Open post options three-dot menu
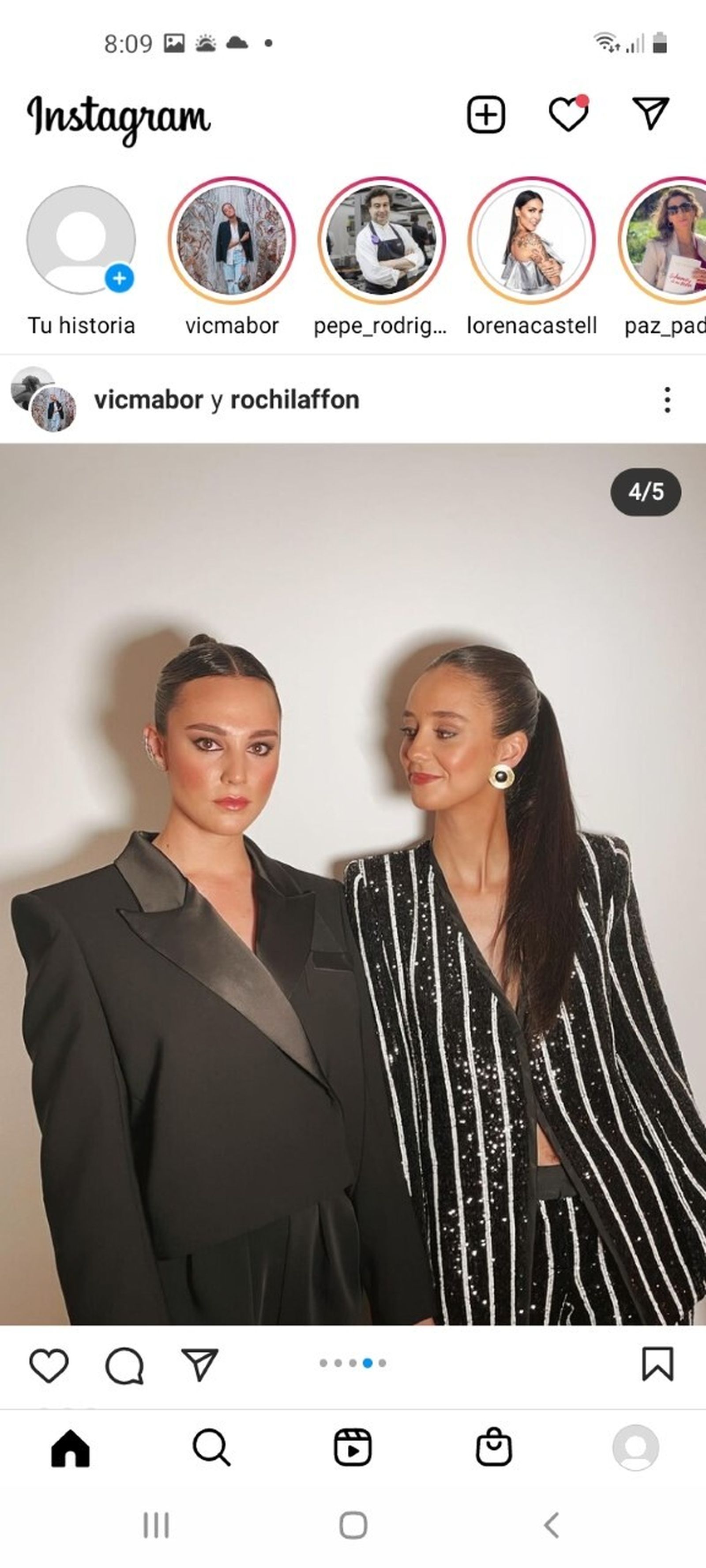Image resolution: width=706 pixels, height=1568 pixels. [x=668, y=400]
